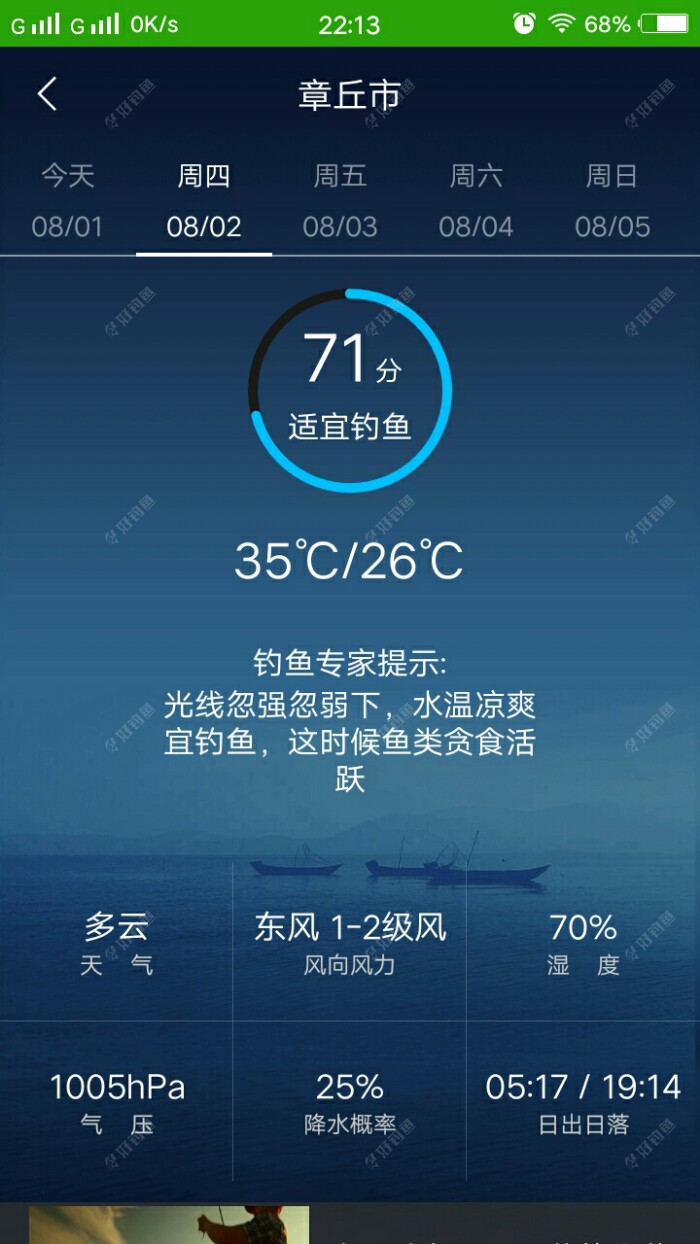View the 周六 08/04 forecast
The image size is (700, 1244).
476,202
